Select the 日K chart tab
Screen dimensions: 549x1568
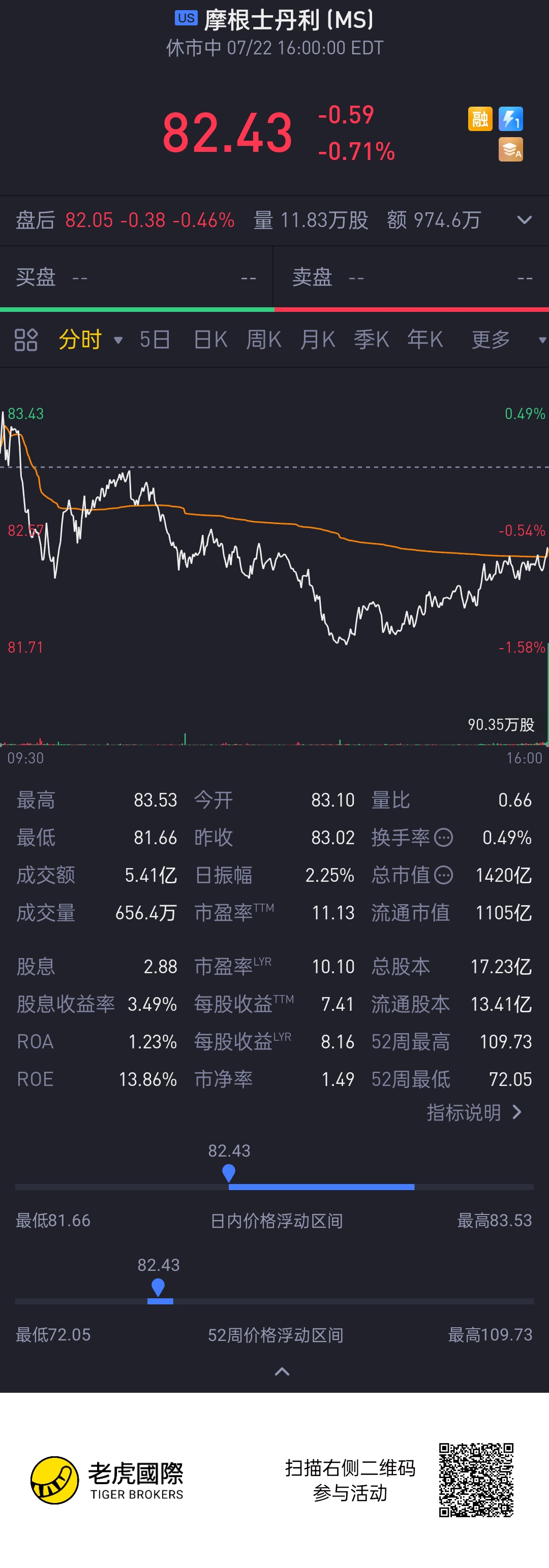click(210, 340)
